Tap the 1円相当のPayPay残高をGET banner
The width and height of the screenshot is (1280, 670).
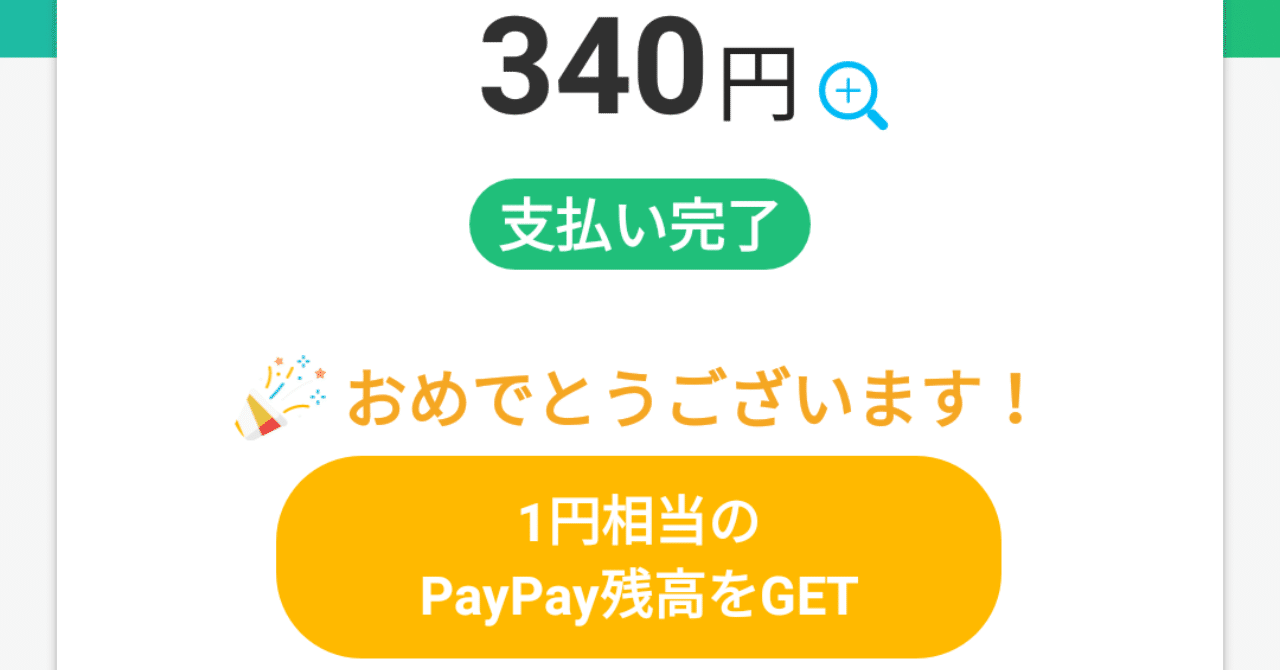point(638,557)
